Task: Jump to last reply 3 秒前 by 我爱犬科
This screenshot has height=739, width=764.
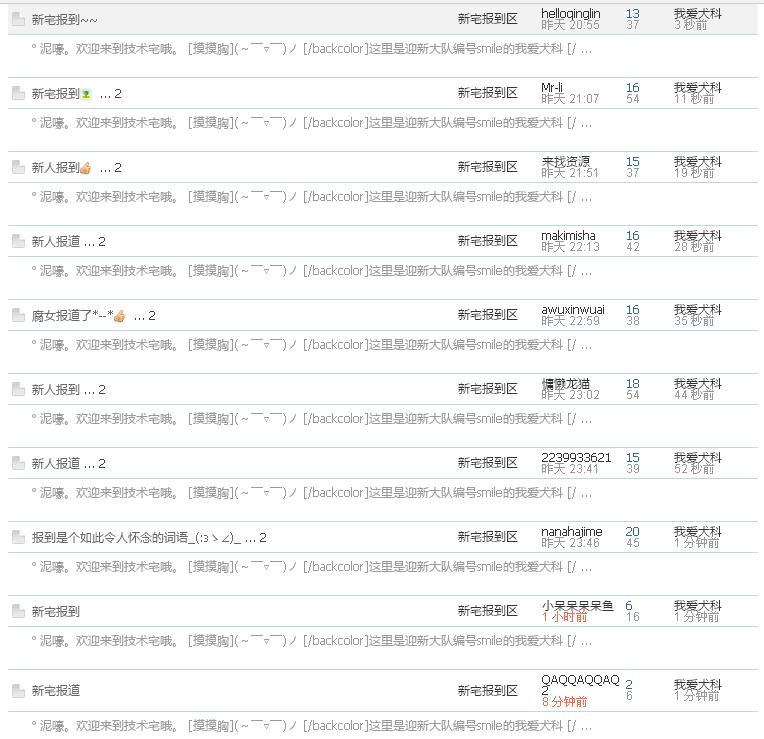Action: [x=691, y=25]
